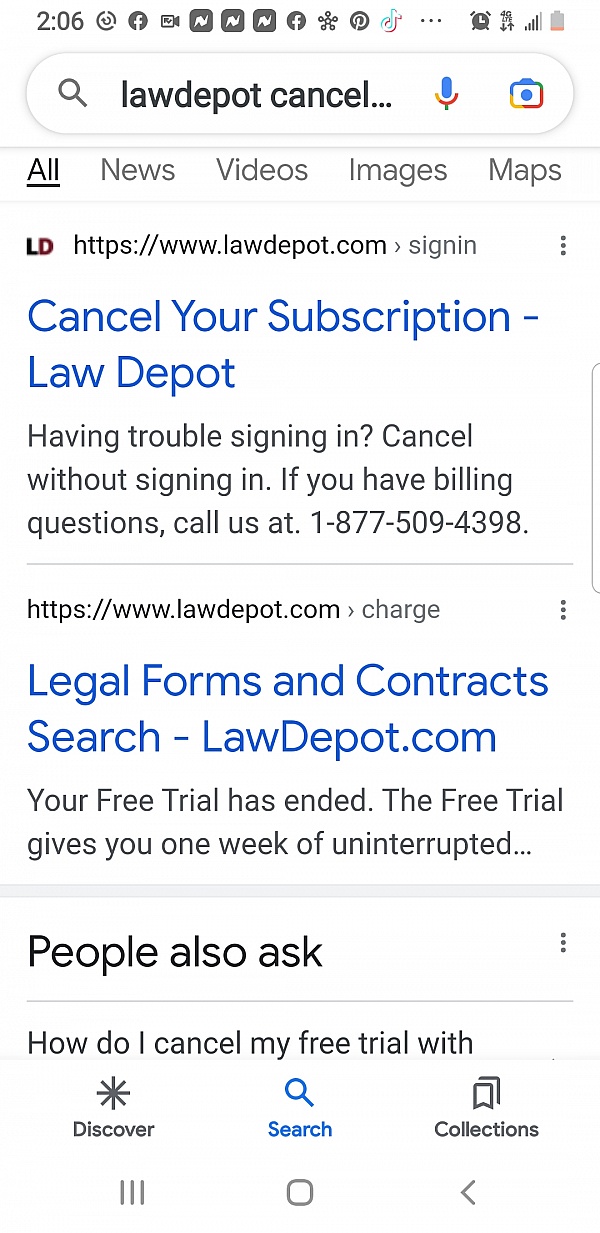Switch to the Videos tab
This screenshot has width=600, height=1233.
pyautogui.click(x=262, y=170)
